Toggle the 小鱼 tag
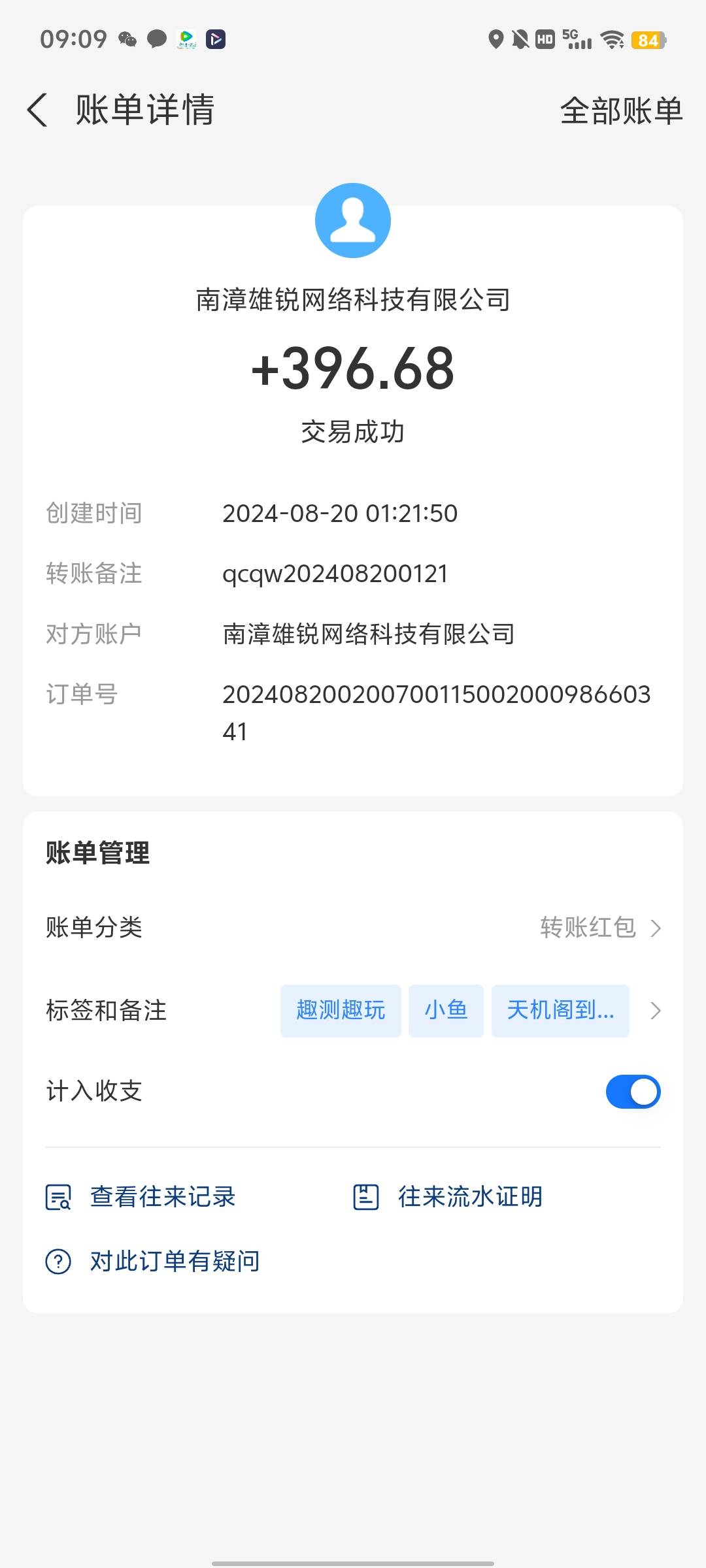706x1568 pixels. 446,1010
